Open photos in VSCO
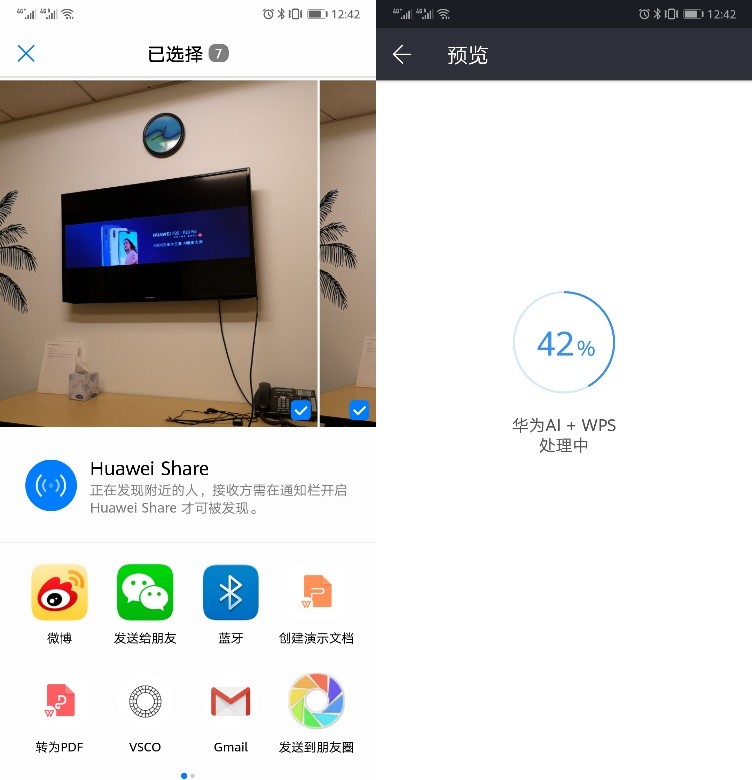752x780 pixels. click(145, 703)
